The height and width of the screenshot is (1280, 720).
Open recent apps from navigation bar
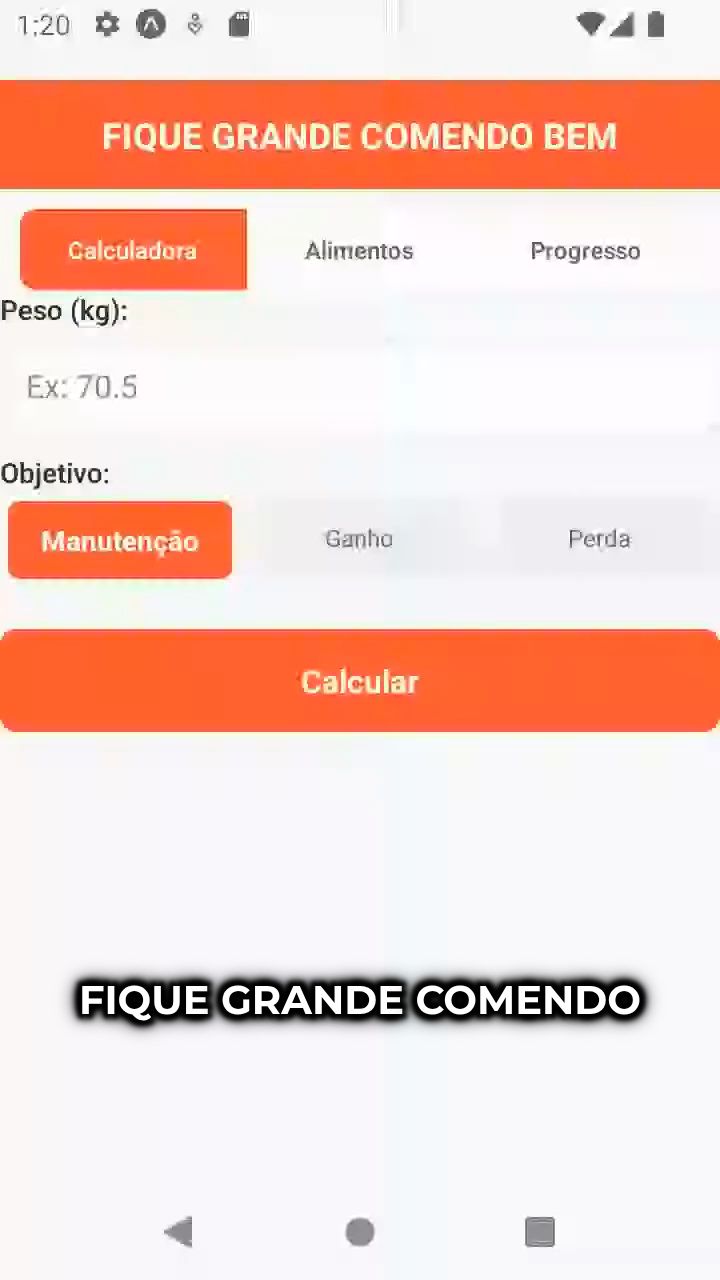pyautogui.click(x=539, y=1232)
